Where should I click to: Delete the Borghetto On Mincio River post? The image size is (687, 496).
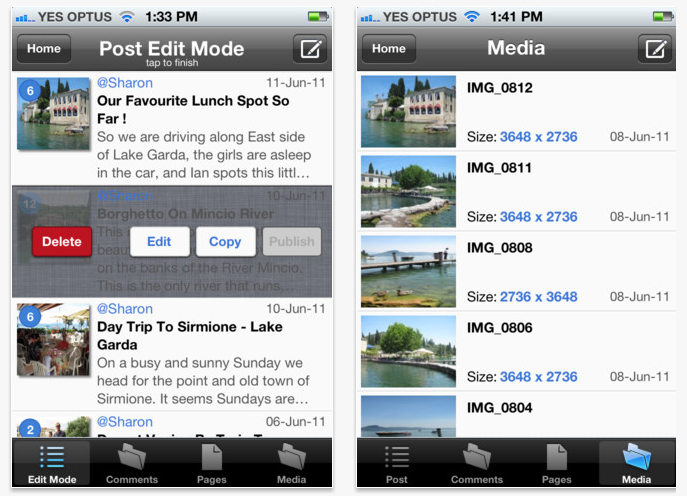tap(62, 242)
